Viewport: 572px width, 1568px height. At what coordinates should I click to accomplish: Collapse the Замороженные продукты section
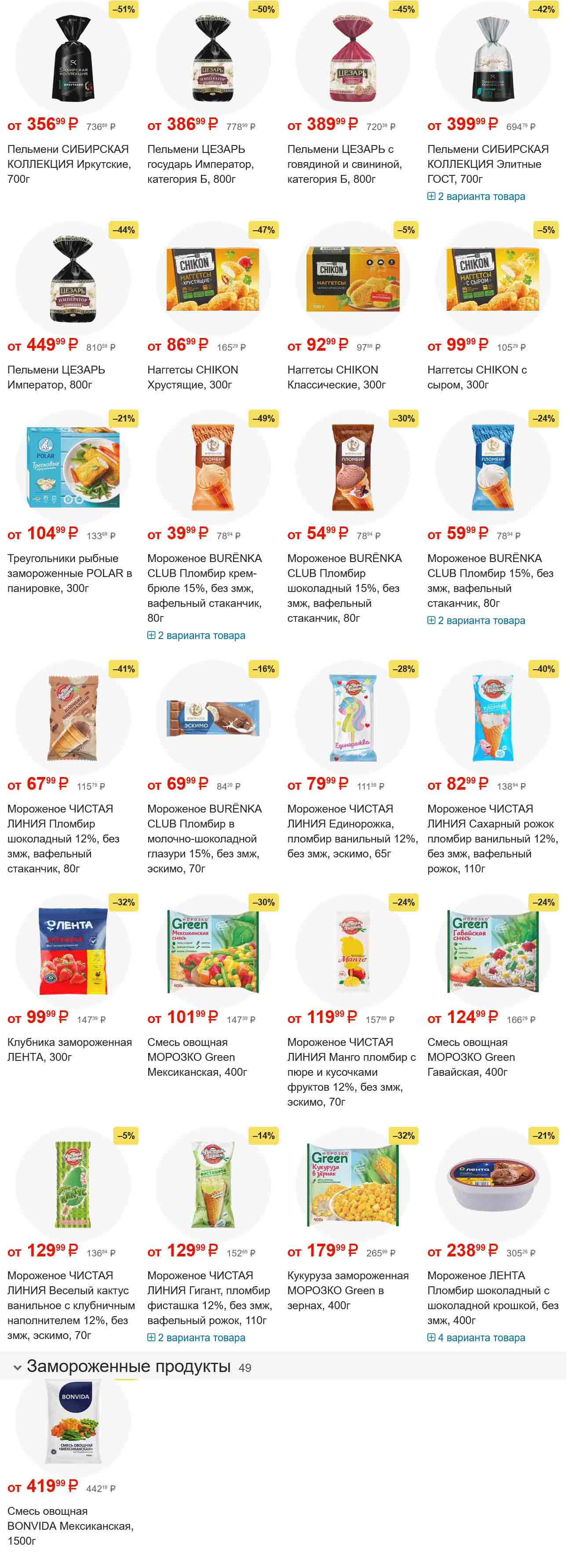(18, 1367)
